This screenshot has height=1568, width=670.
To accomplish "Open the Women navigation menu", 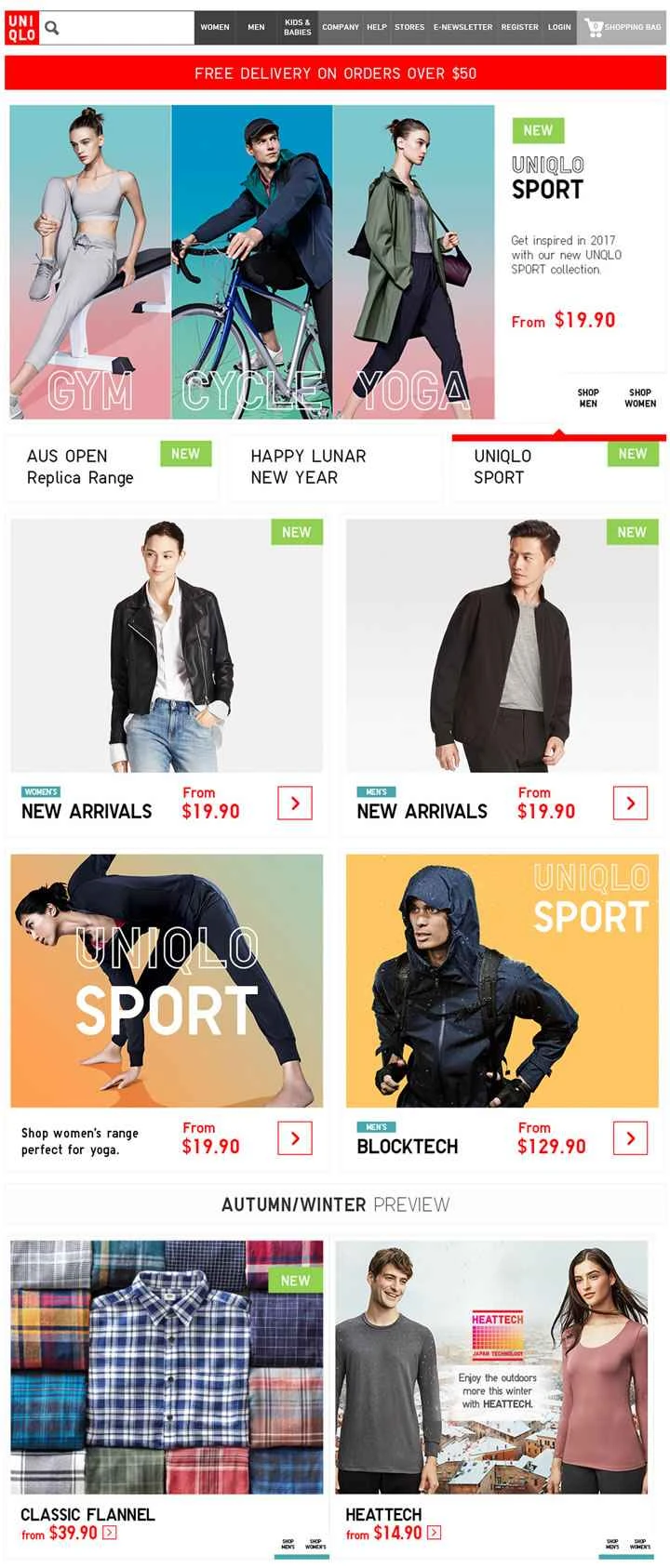I will pyautogui.click(x=215, y=27).
